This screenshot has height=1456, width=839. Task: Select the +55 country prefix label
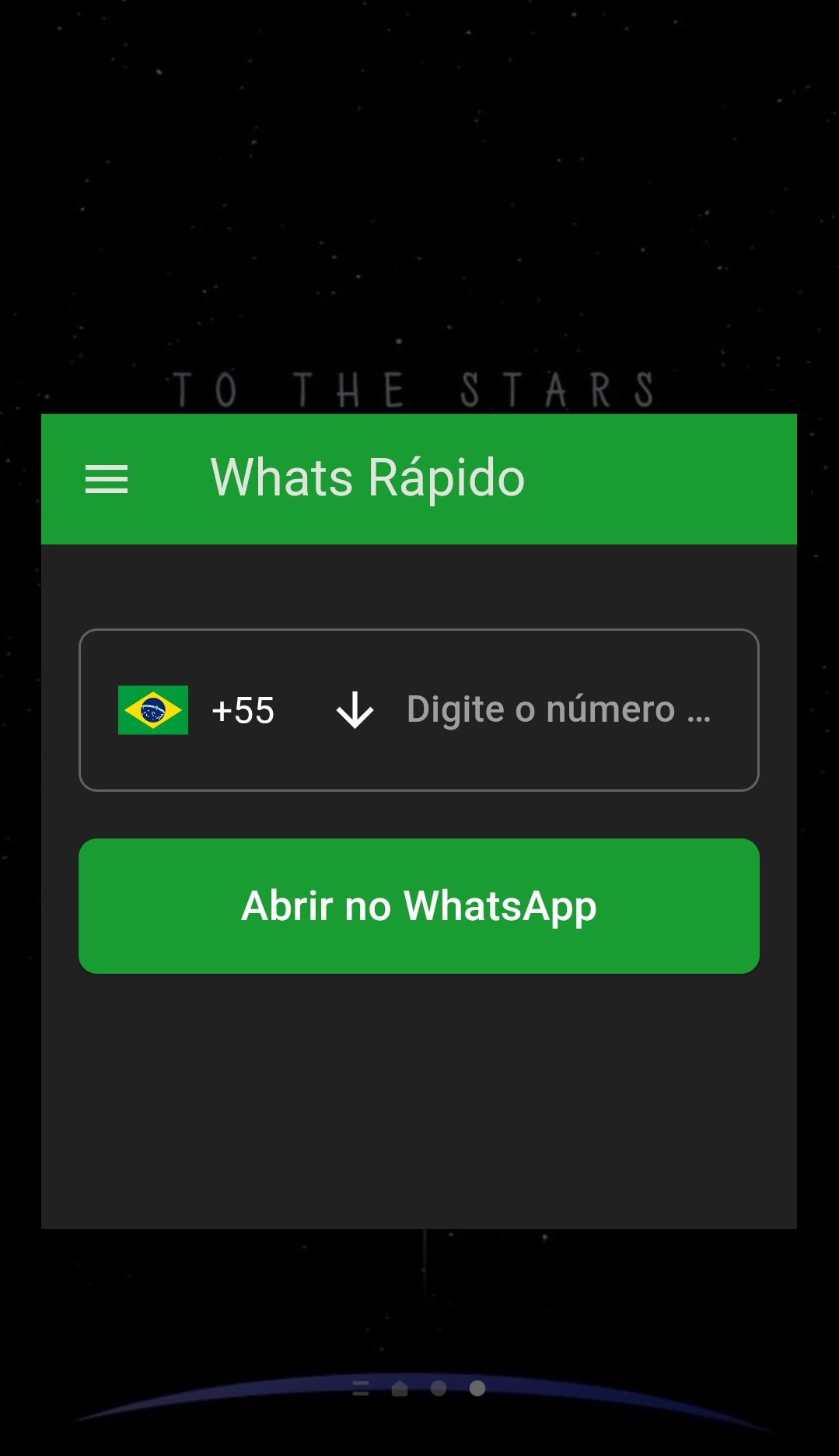pyautogui.click(x=242, y=710)
